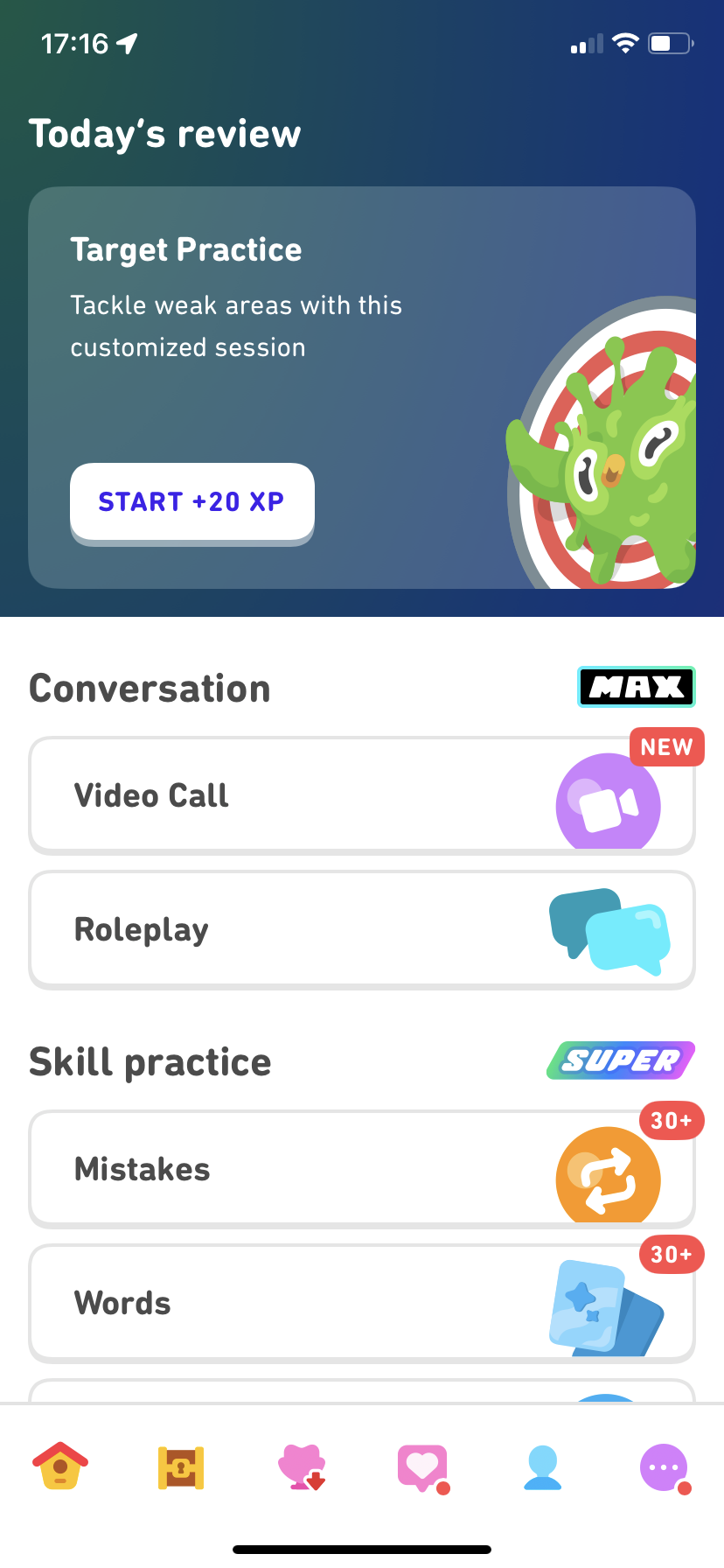Viewport: 724px width, 1568px height.
Task: Open the treasure chest shop icon
Action: (x=181, y=1466)
